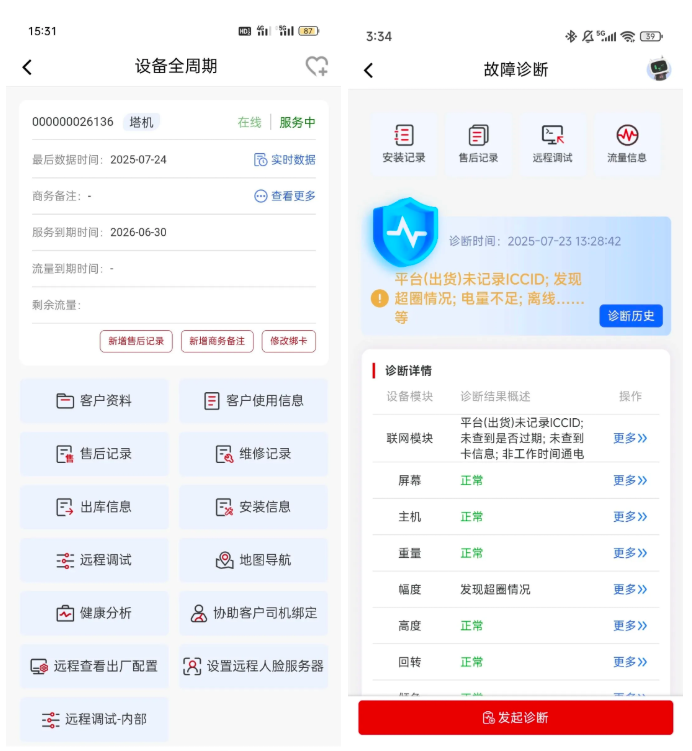Tap 更多 for 幅度 row
692x751 pixels.
[630, 589]
